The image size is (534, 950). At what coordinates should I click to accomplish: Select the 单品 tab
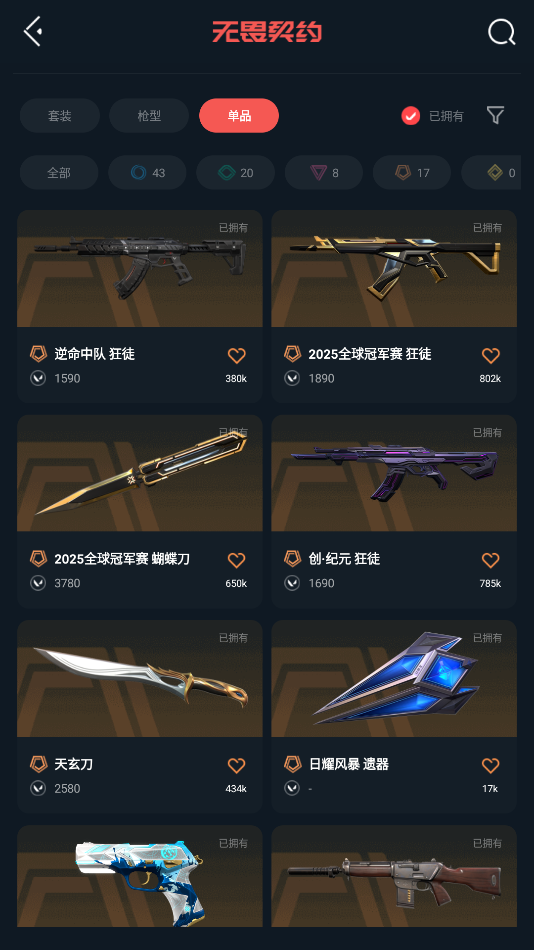click(x=239, y=115)
